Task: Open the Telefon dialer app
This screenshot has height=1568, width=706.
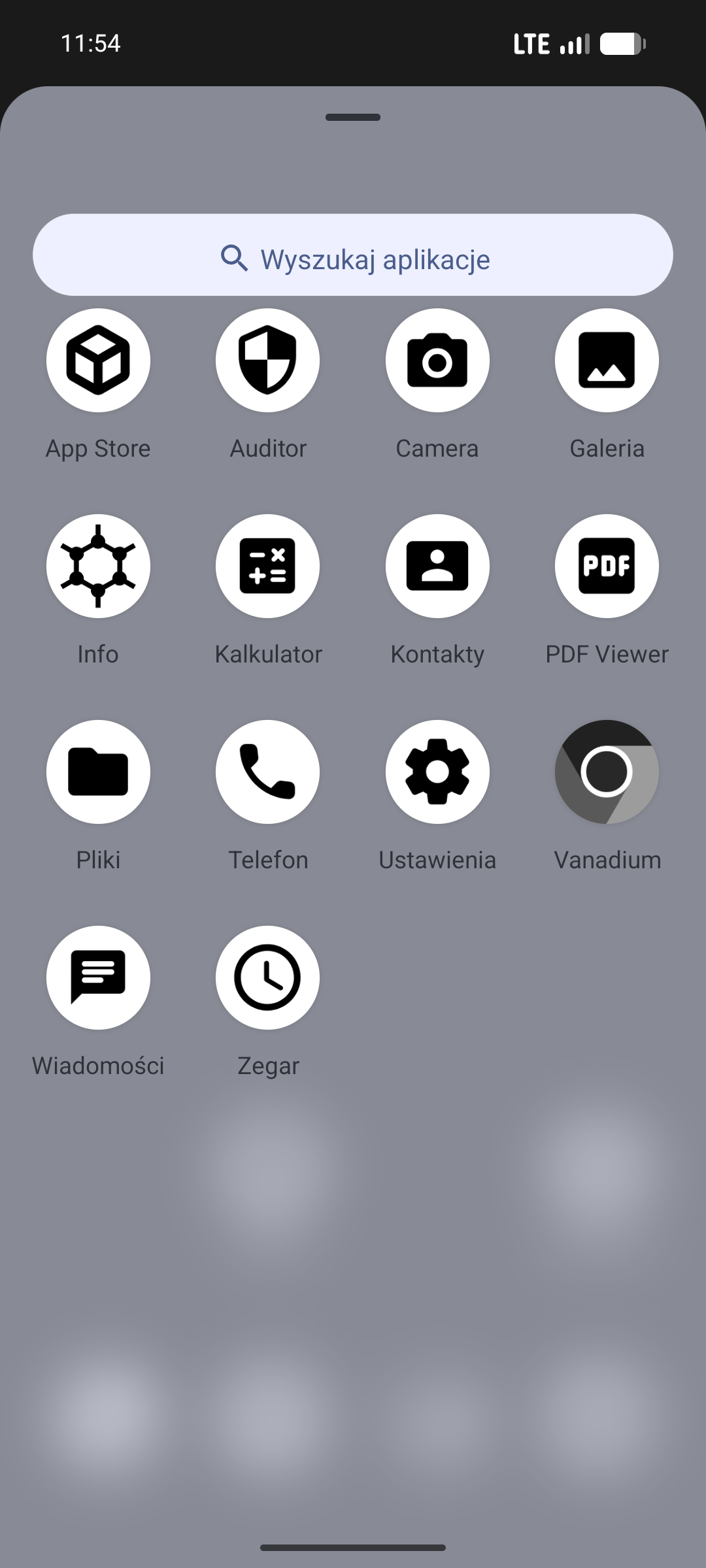Action: tap(267, 772)
